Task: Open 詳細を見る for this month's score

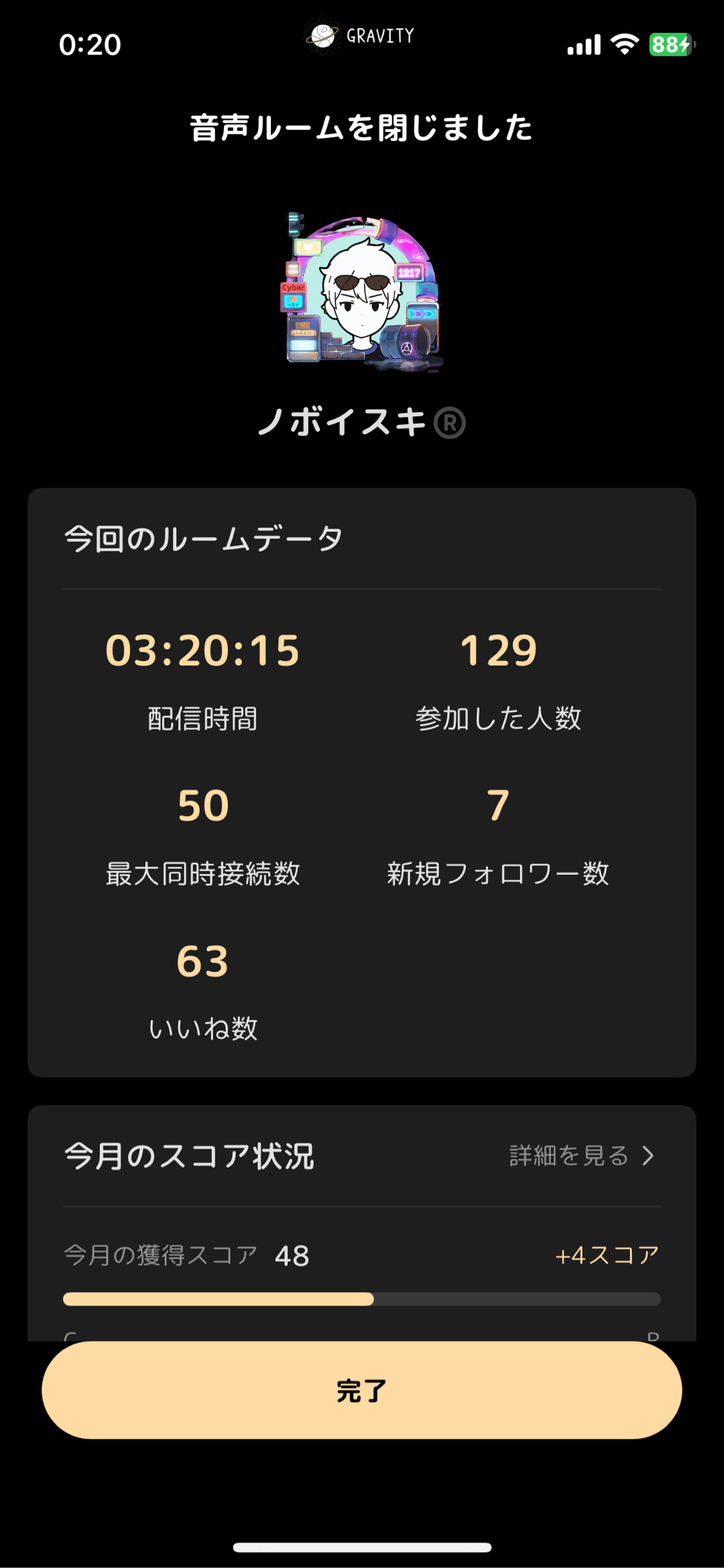Action: click(x=581, y=1156)
